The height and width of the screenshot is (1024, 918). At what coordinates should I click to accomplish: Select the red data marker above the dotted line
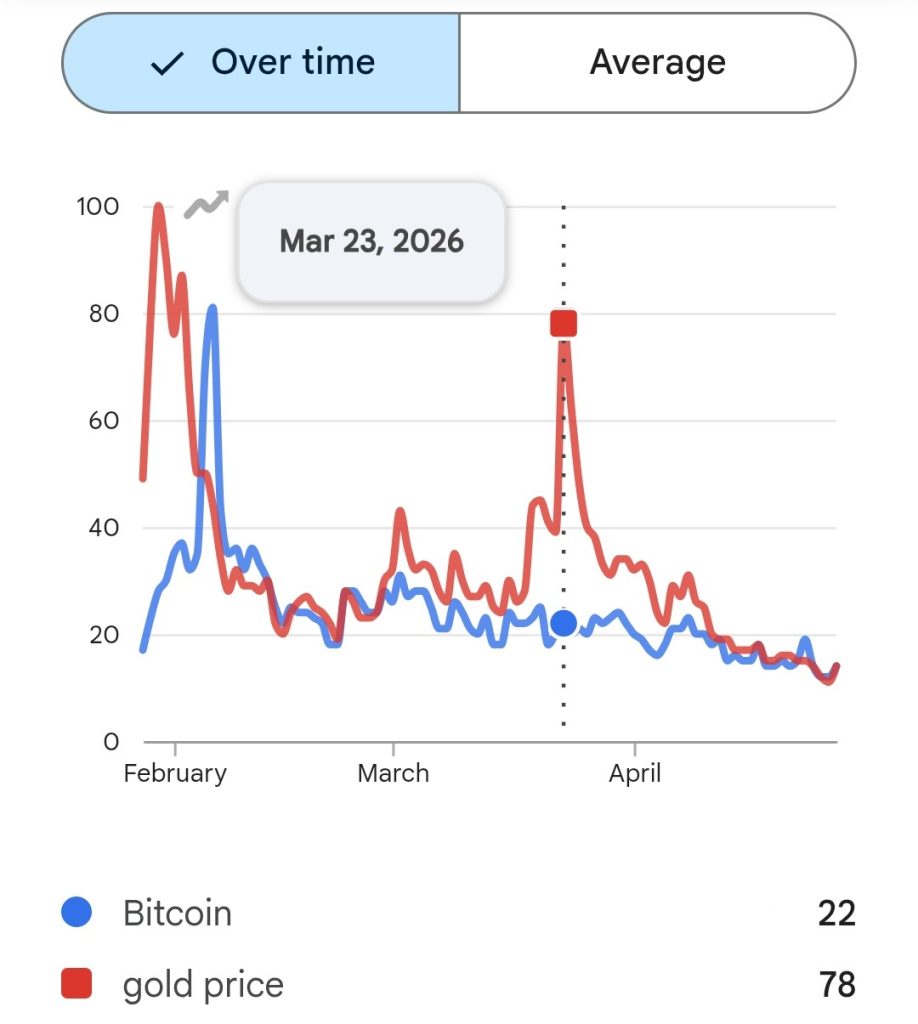coord(562,321)
